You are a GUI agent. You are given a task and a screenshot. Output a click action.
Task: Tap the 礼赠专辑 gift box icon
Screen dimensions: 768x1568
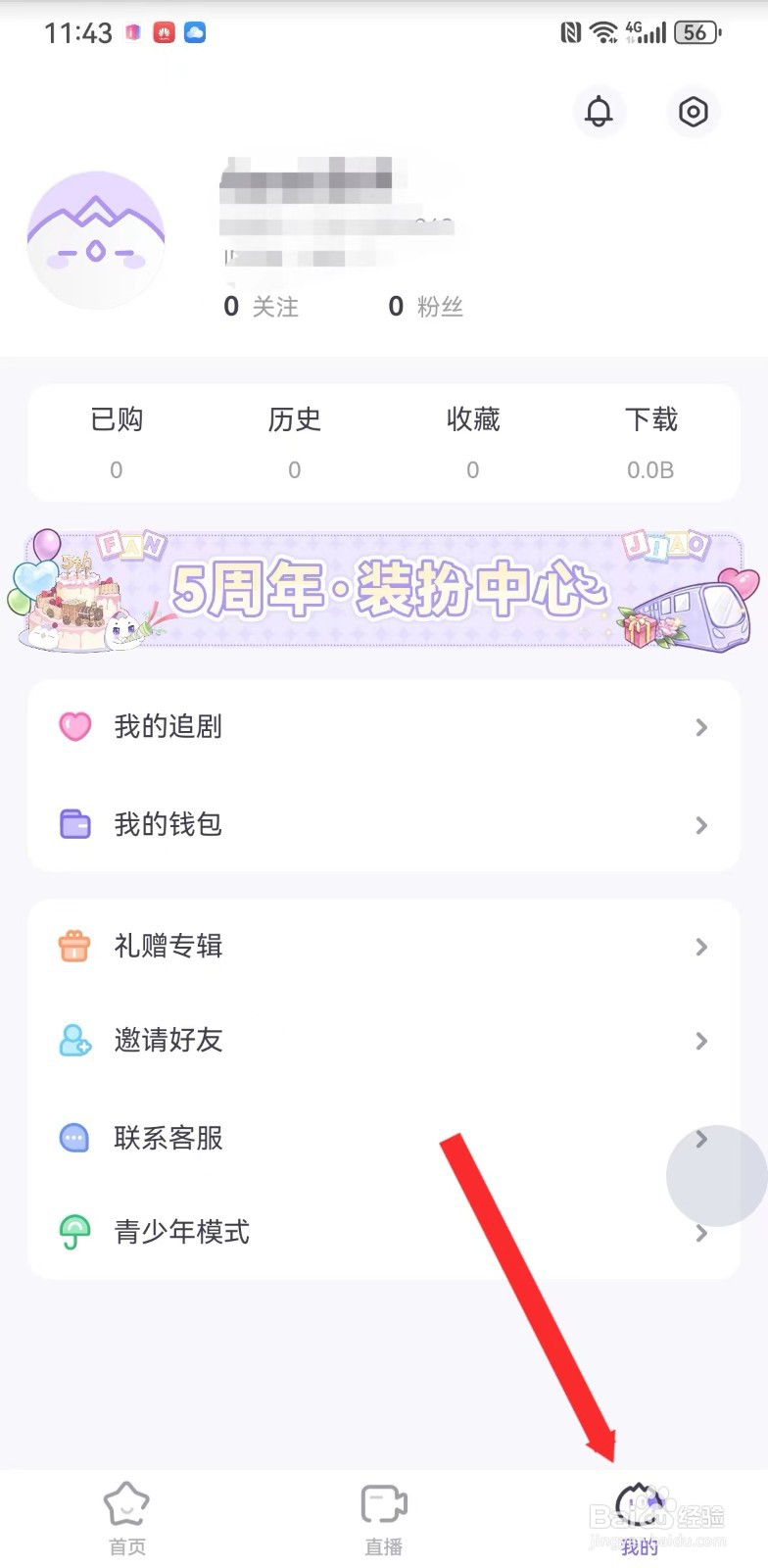point(73,946)
